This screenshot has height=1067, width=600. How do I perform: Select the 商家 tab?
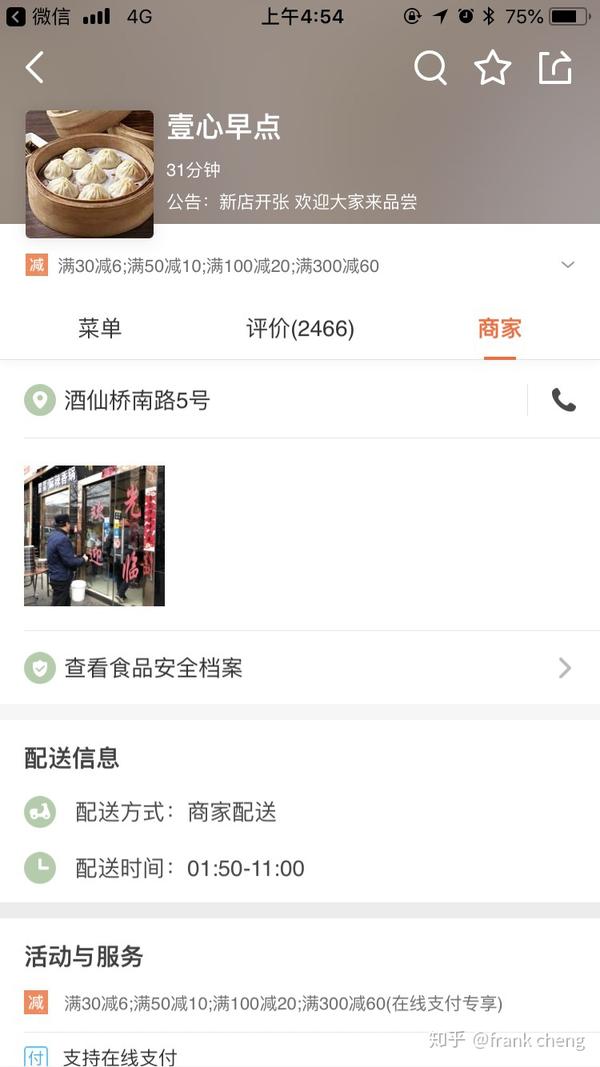(x=499, y=329)
